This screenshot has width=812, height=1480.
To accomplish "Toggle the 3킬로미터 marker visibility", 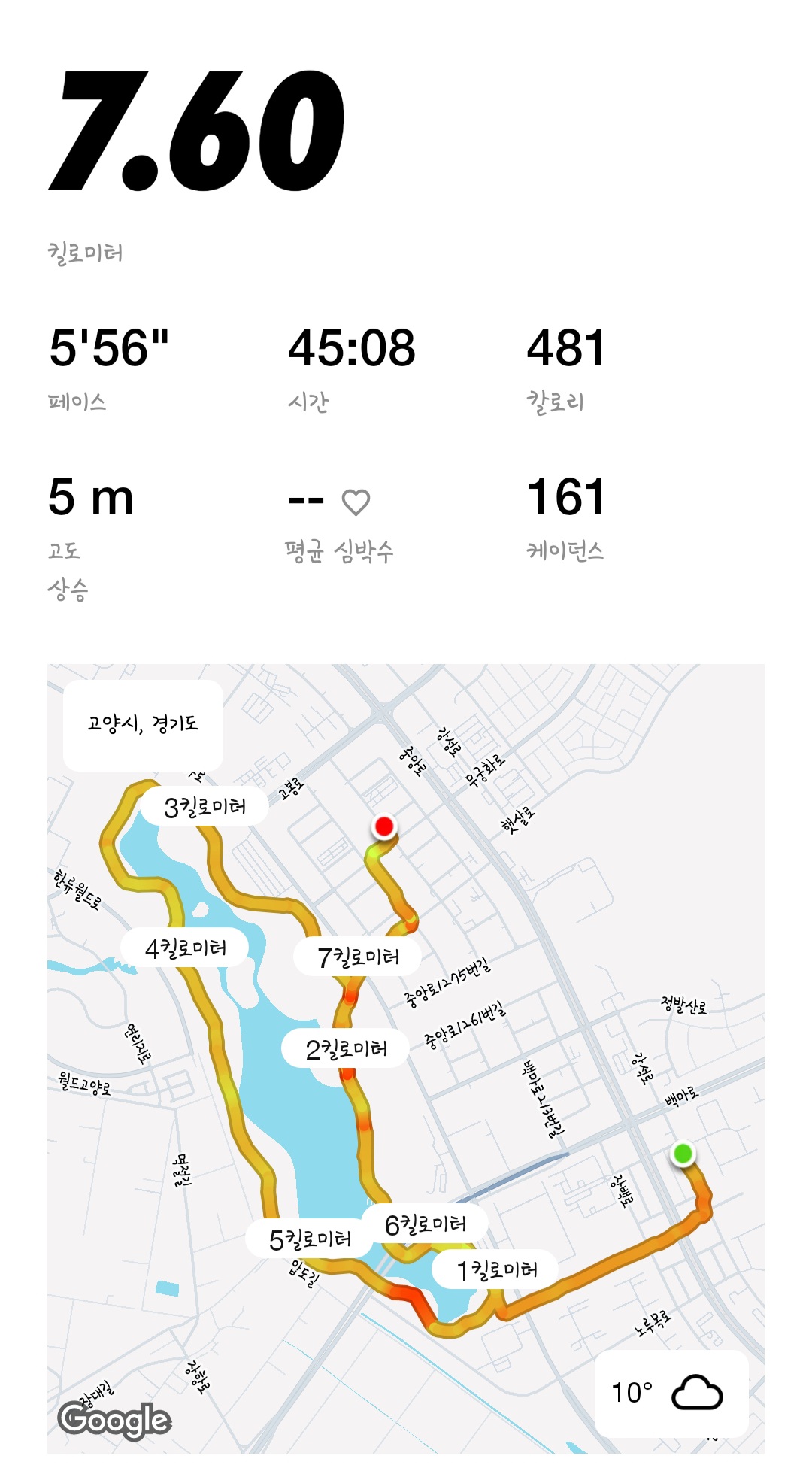I will [x=204, y=805].
